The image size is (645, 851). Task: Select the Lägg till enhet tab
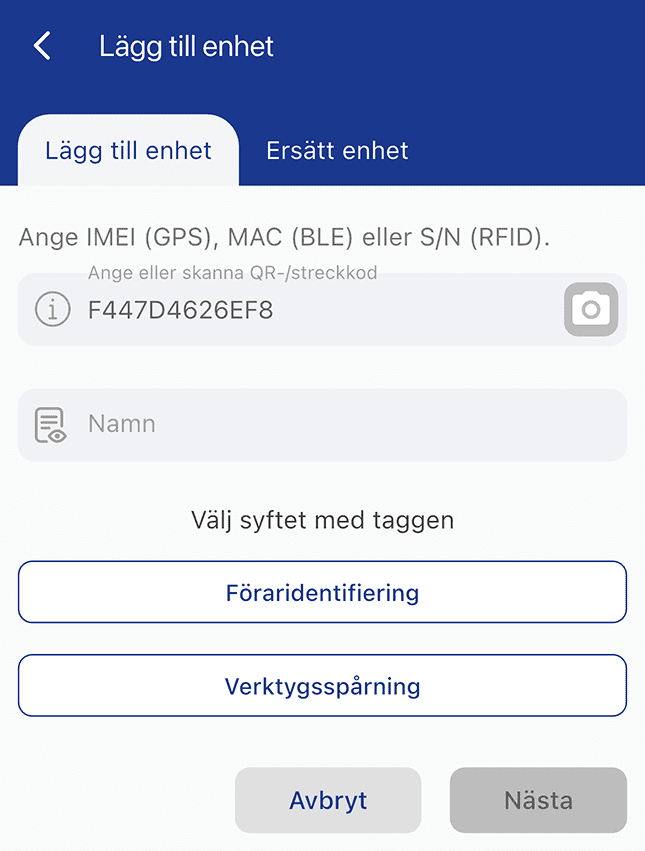pyautogui.click(x=128, y=151)
